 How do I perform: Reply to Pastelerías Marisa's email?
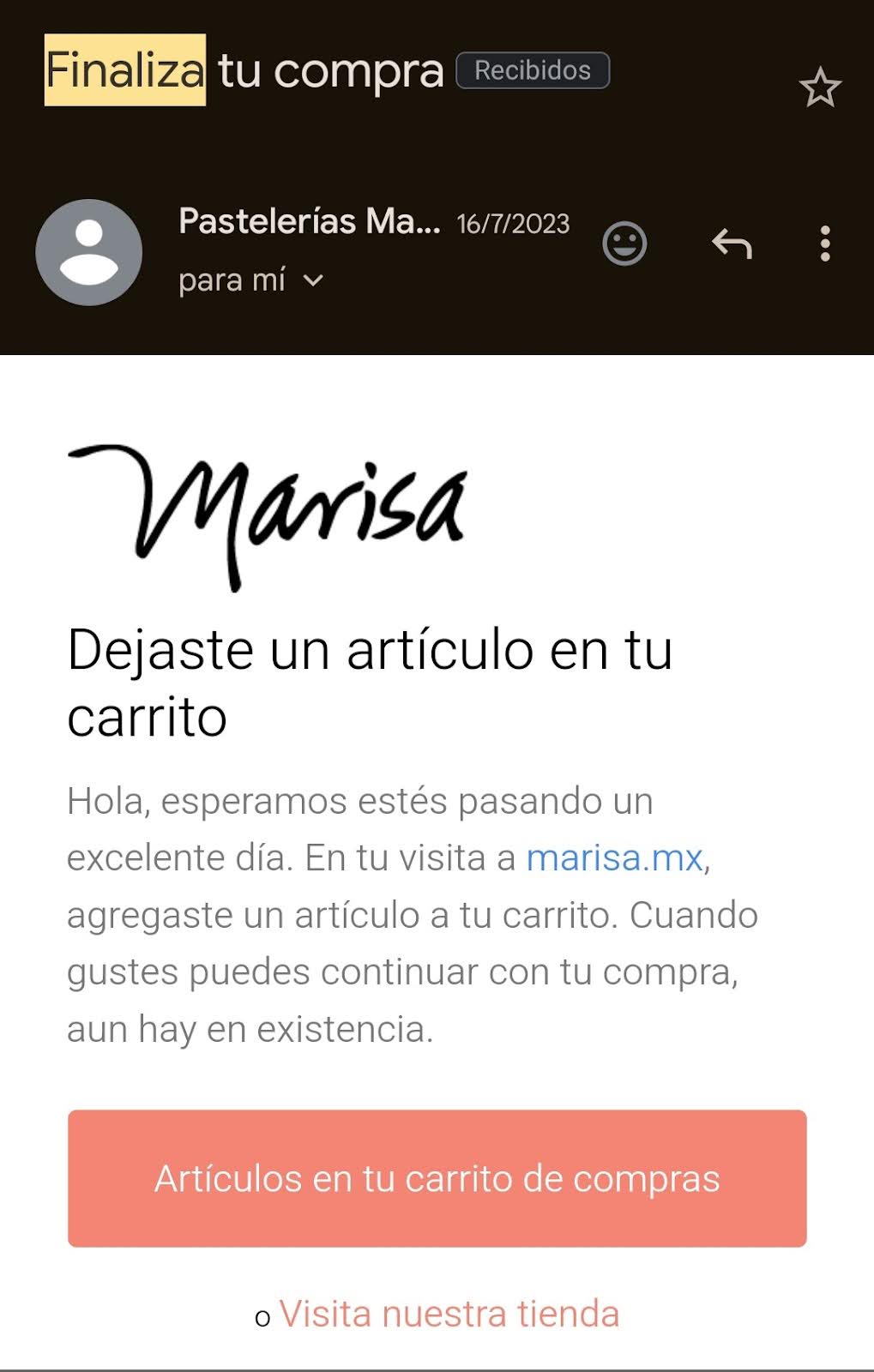[732, 244]
